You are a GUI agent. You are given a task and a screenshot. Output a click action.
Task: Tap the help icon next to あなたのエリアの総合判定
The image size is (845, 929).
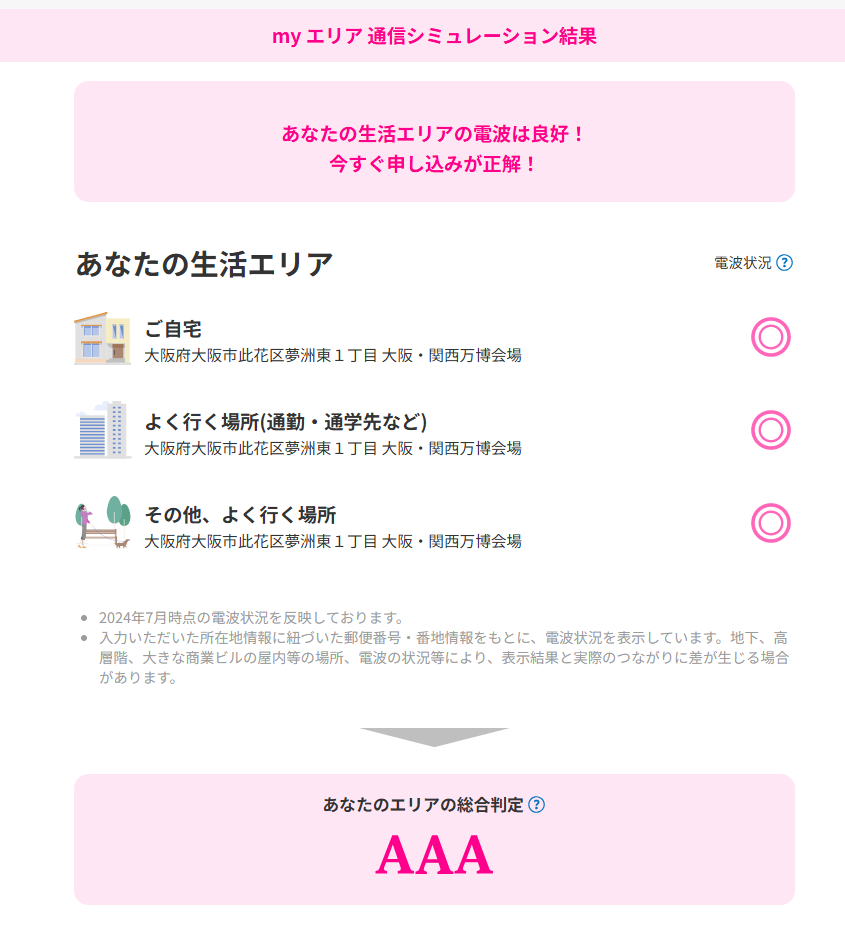[537, 805]
